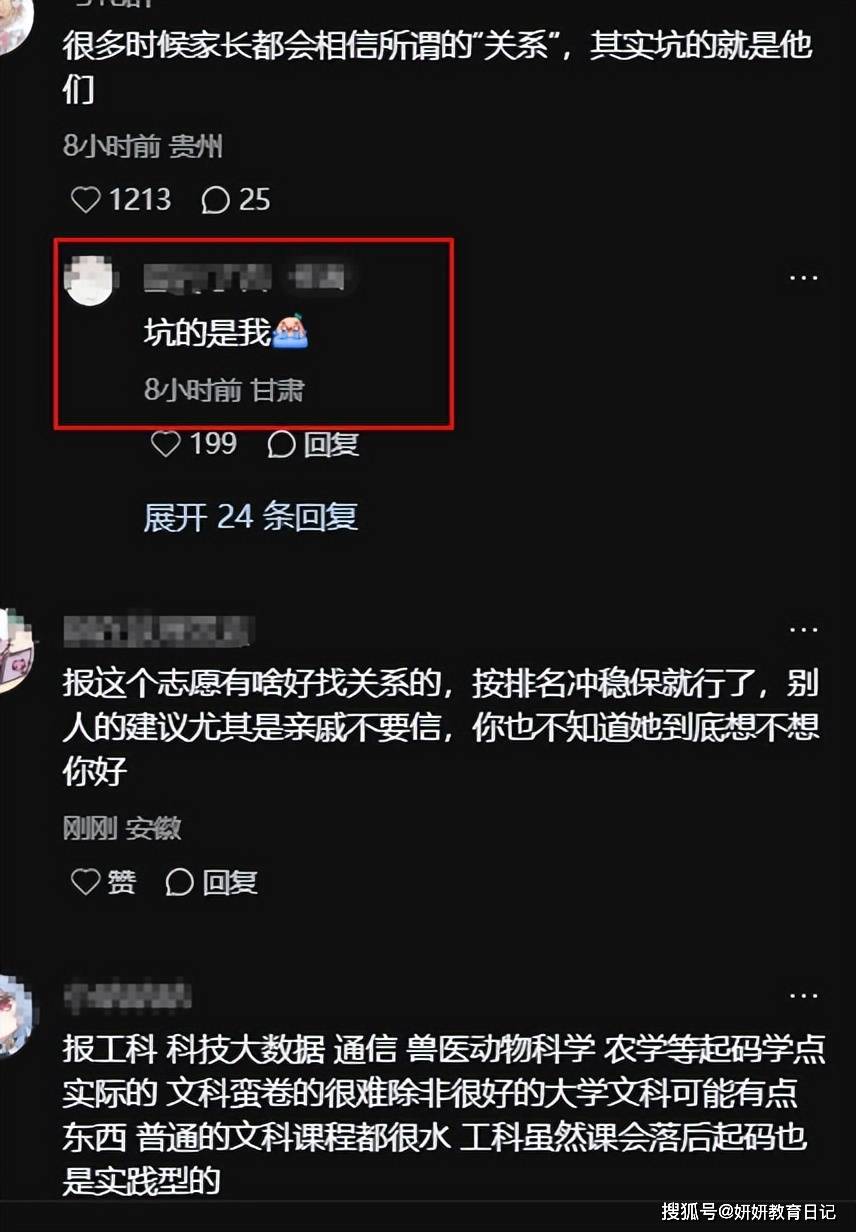Image resolution: width=856 pixels, height=1232 pixels.
Task: Open overflow menu on the "坑的是我" reply
Action: point(803,278)
